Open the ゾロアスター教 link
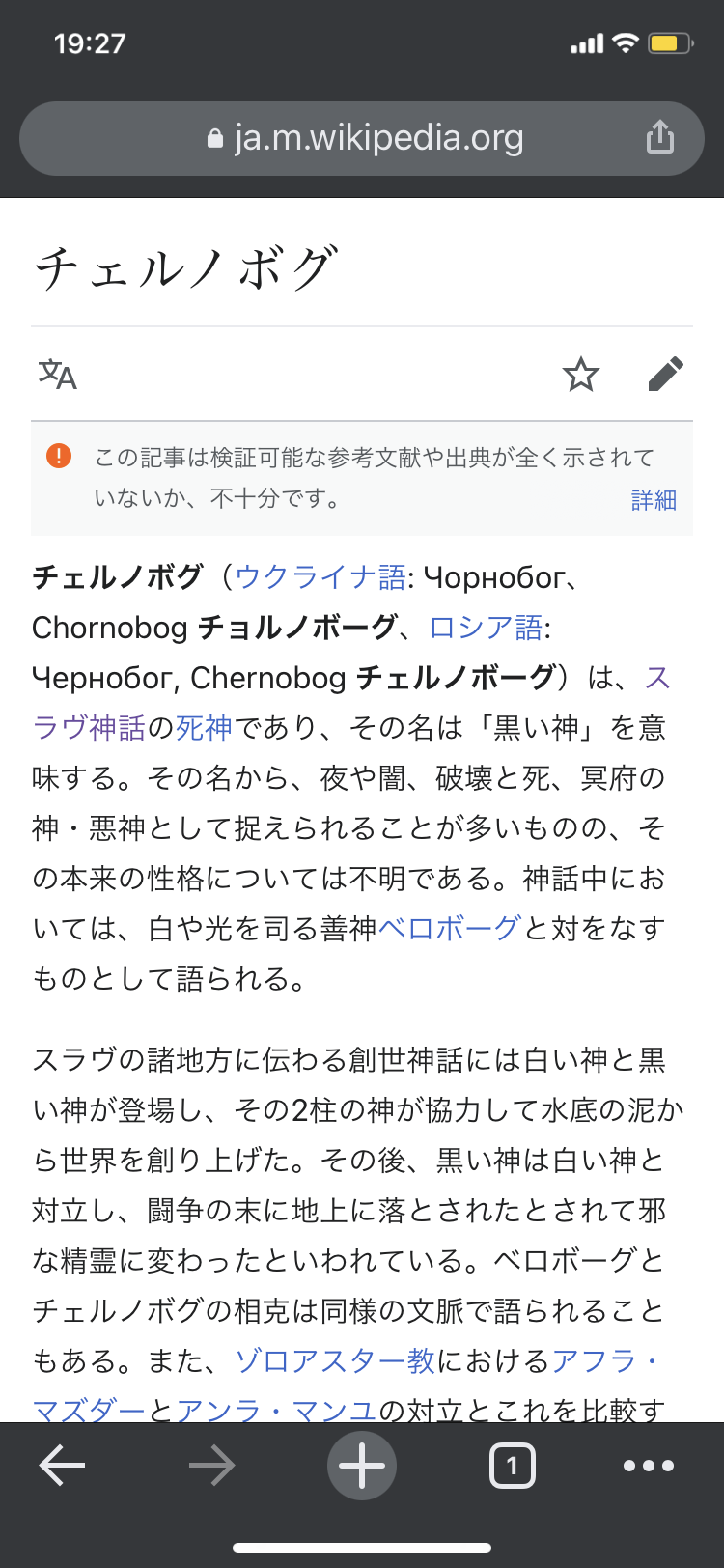The image size is (724, 1568). 335,1361
